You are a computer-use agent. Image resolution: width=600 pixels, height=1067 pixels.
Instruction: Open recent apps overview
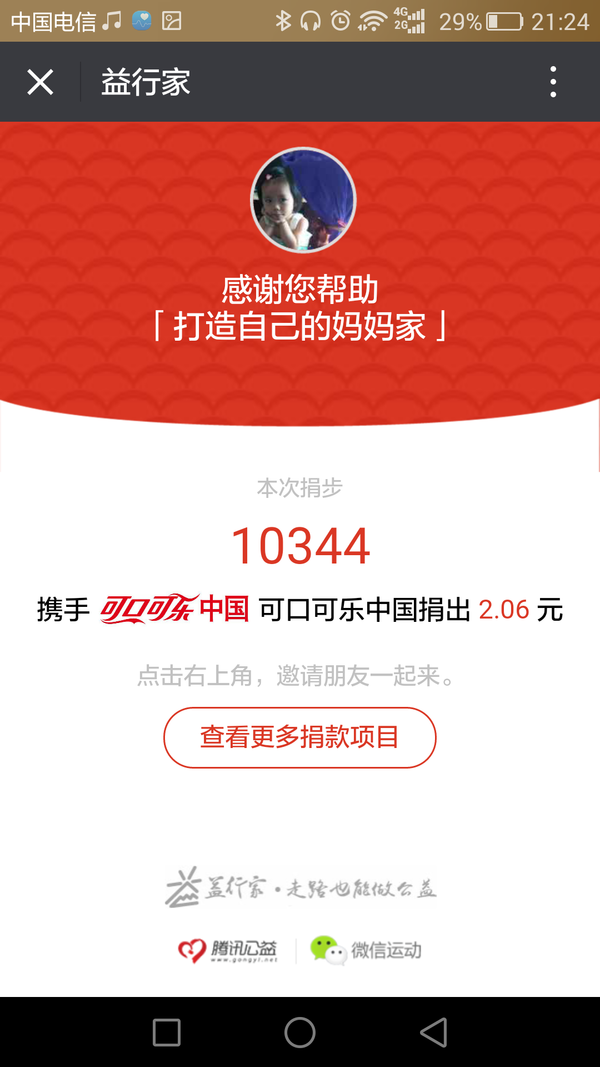[167, 1032]
